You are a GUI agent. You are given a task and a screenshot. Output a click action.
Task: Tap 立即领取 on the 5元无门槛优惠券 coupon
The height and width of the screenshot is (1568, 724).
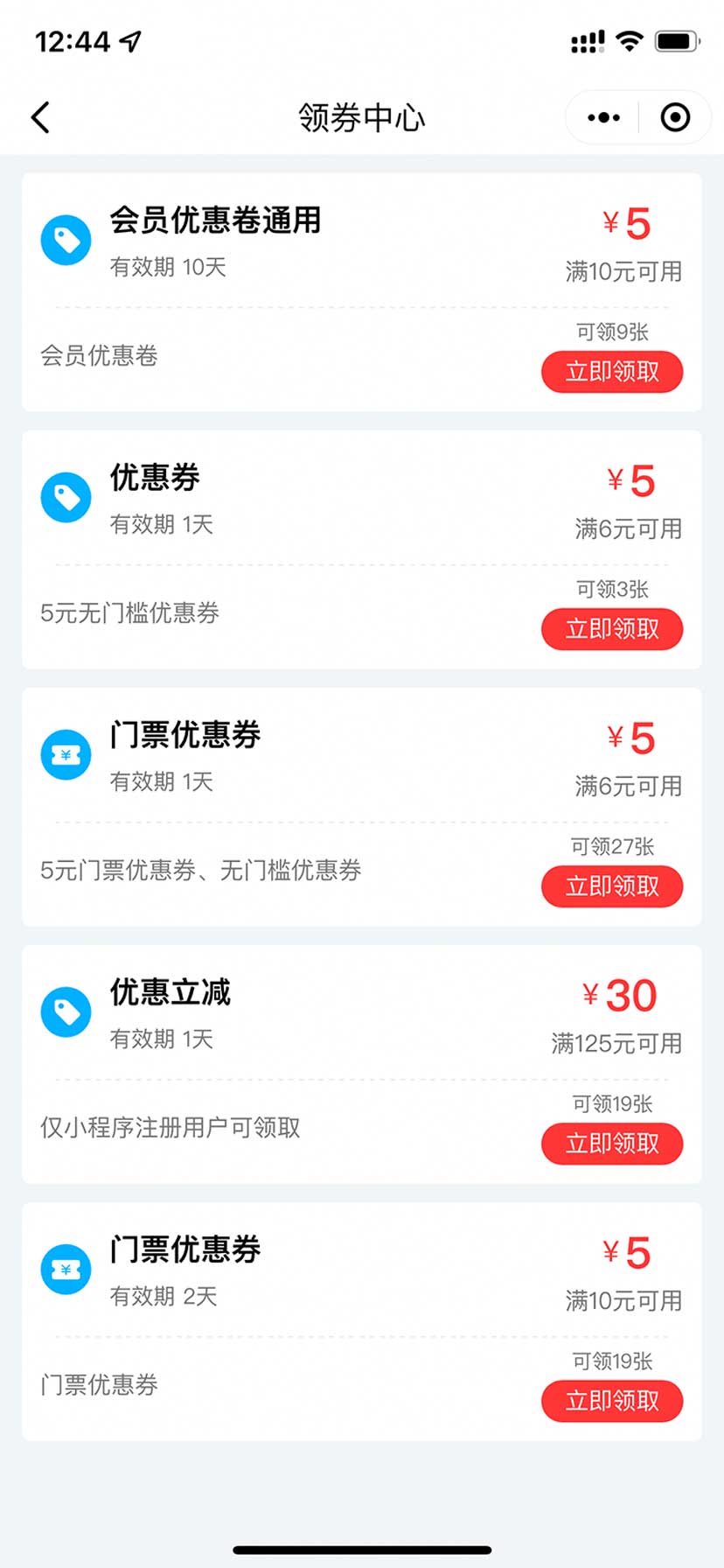click(612, 629)
